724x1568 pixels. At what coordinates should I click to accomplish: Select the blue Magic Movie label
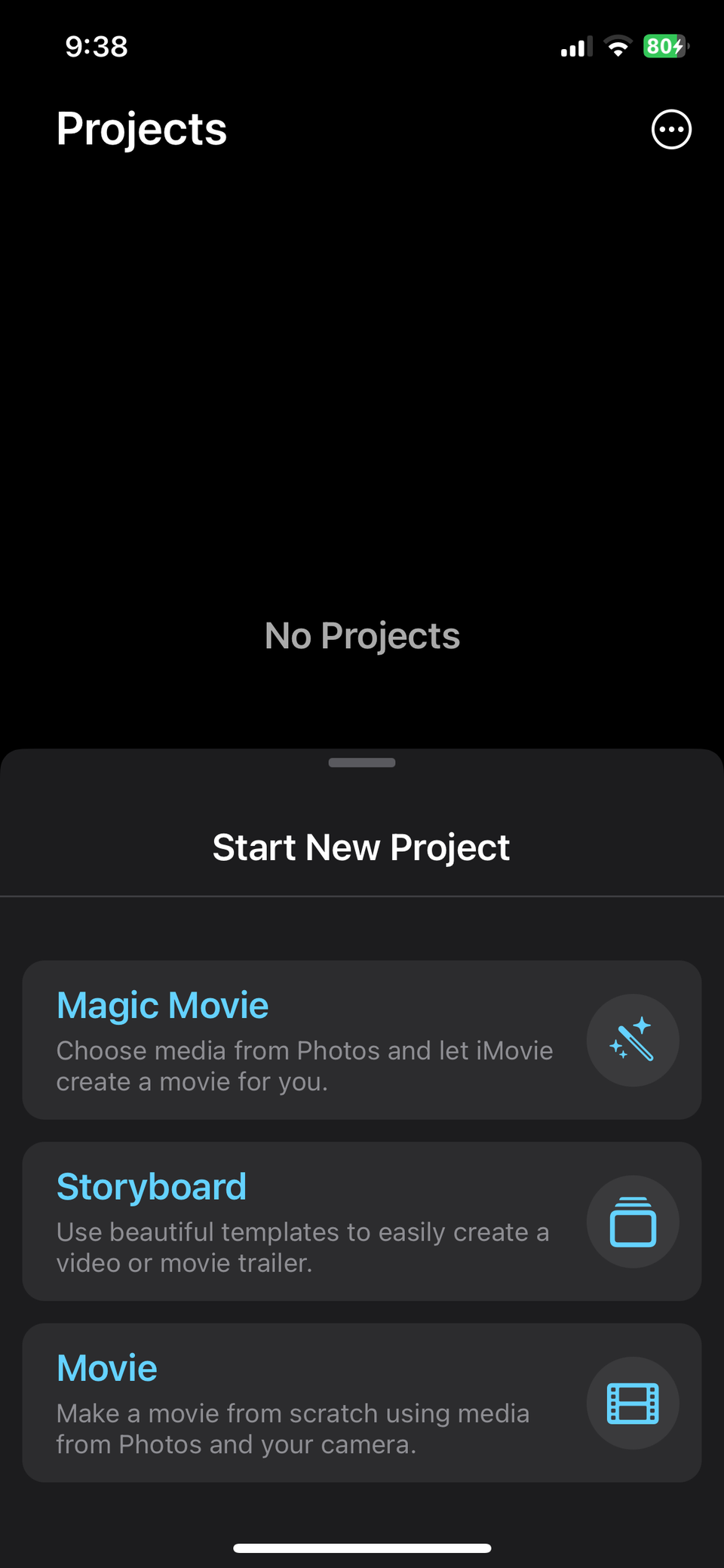click(161, 1004)
